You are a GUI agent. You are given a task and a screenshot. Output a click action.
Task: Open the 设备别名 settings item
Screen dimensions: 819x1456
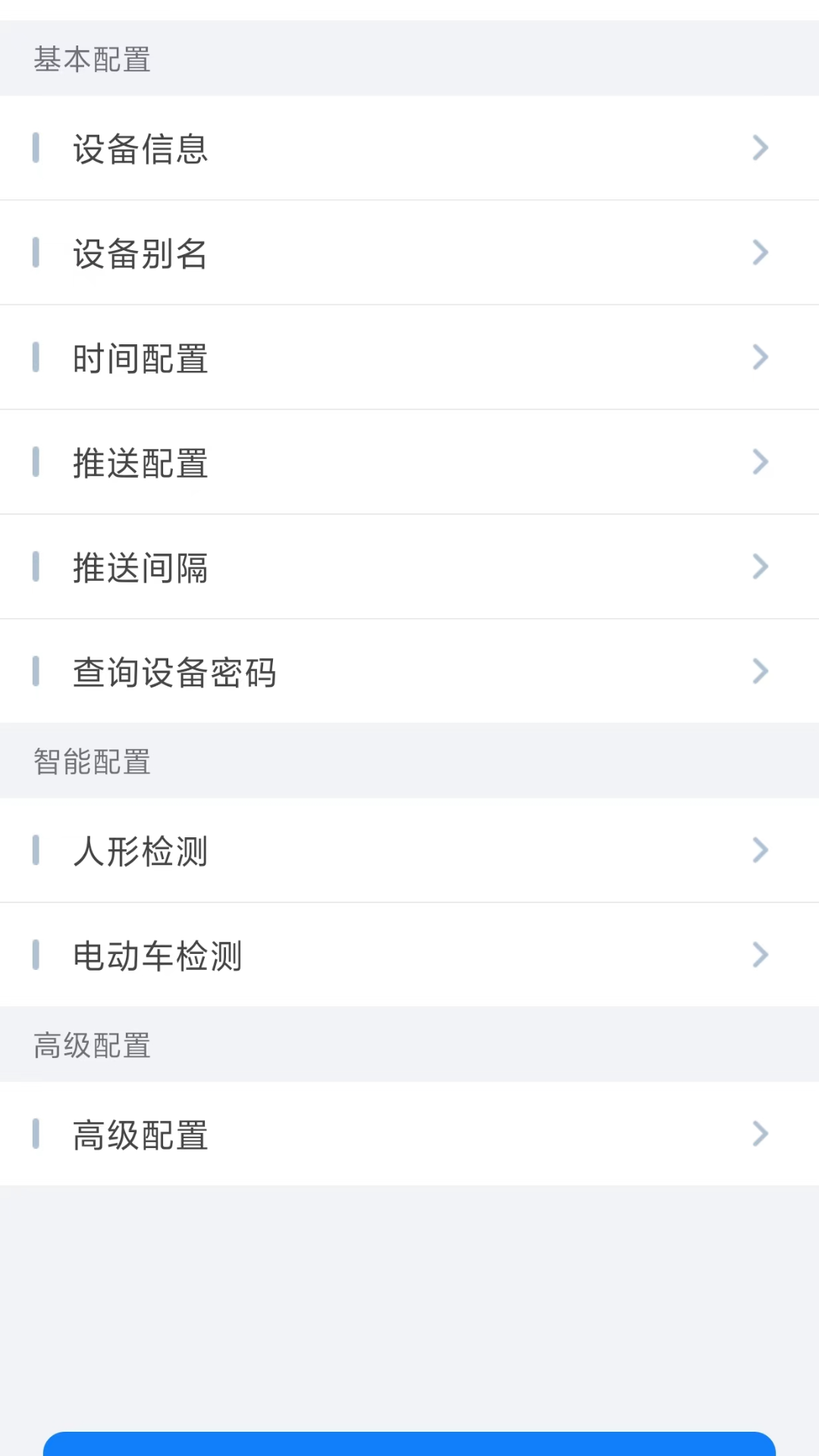point(409,253)
